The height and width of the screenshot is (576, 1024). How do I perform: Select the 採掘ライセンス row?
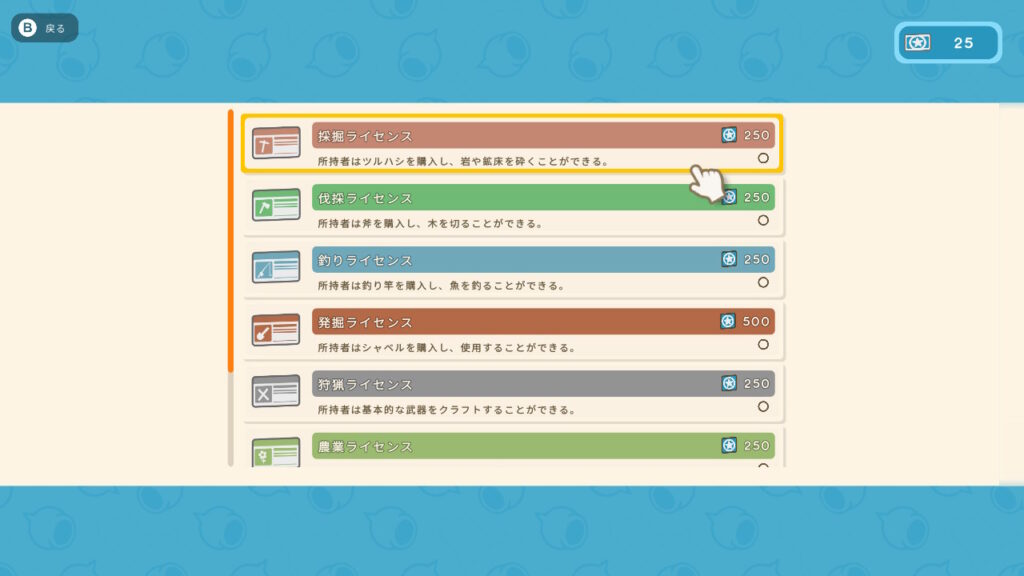[x=510, y=145]
